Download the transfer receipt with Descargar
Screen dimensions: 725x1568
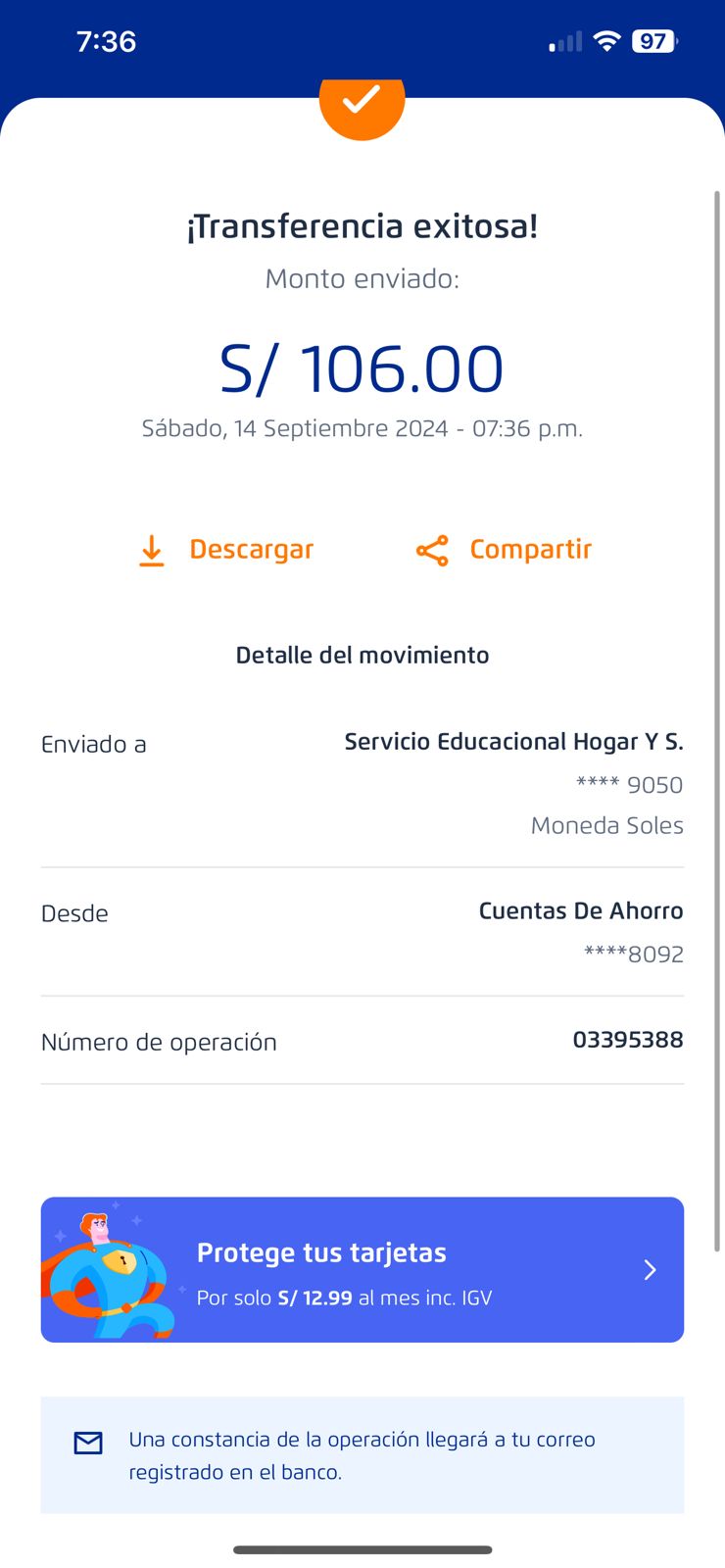(x=226, y=550)
